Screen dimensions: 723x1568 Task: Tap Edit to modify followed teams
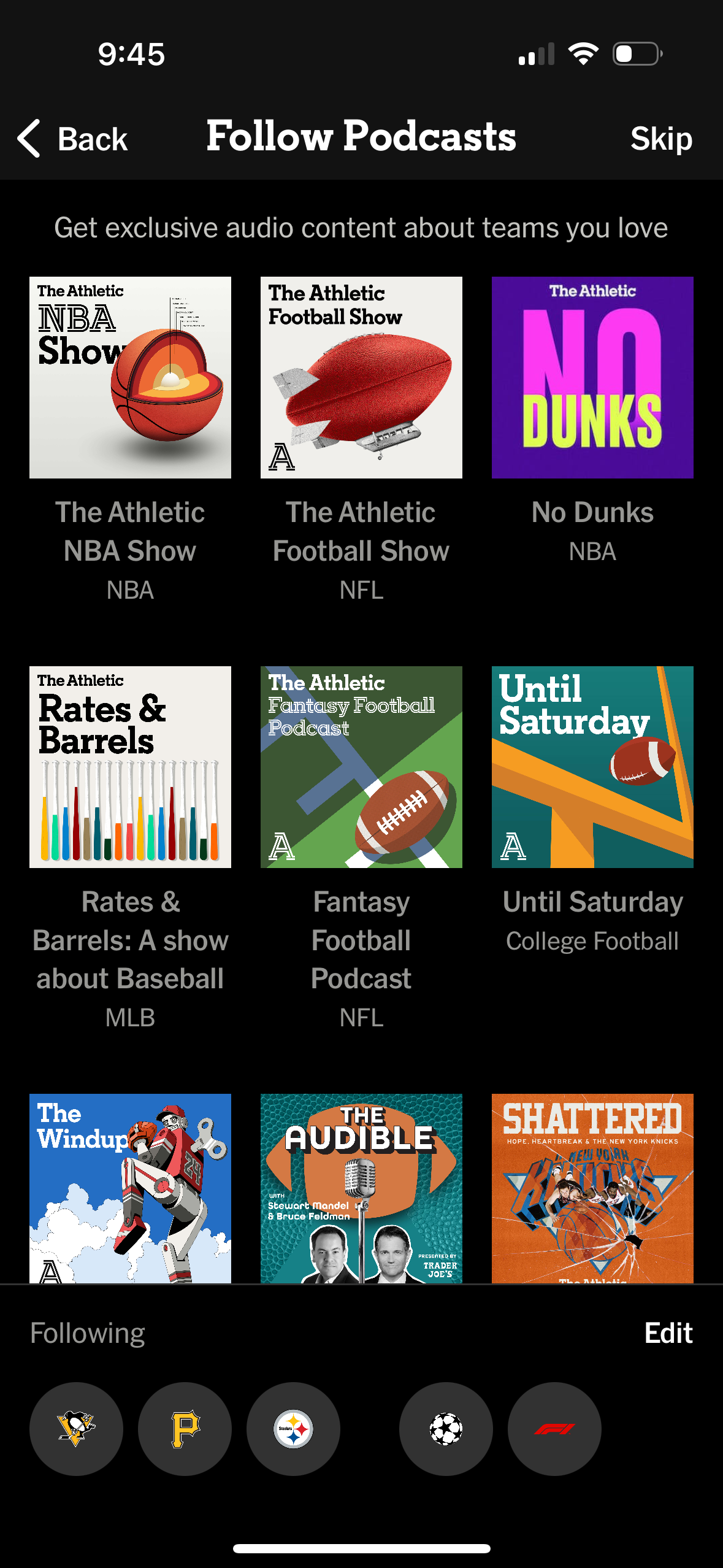(x=668, y=1332)
